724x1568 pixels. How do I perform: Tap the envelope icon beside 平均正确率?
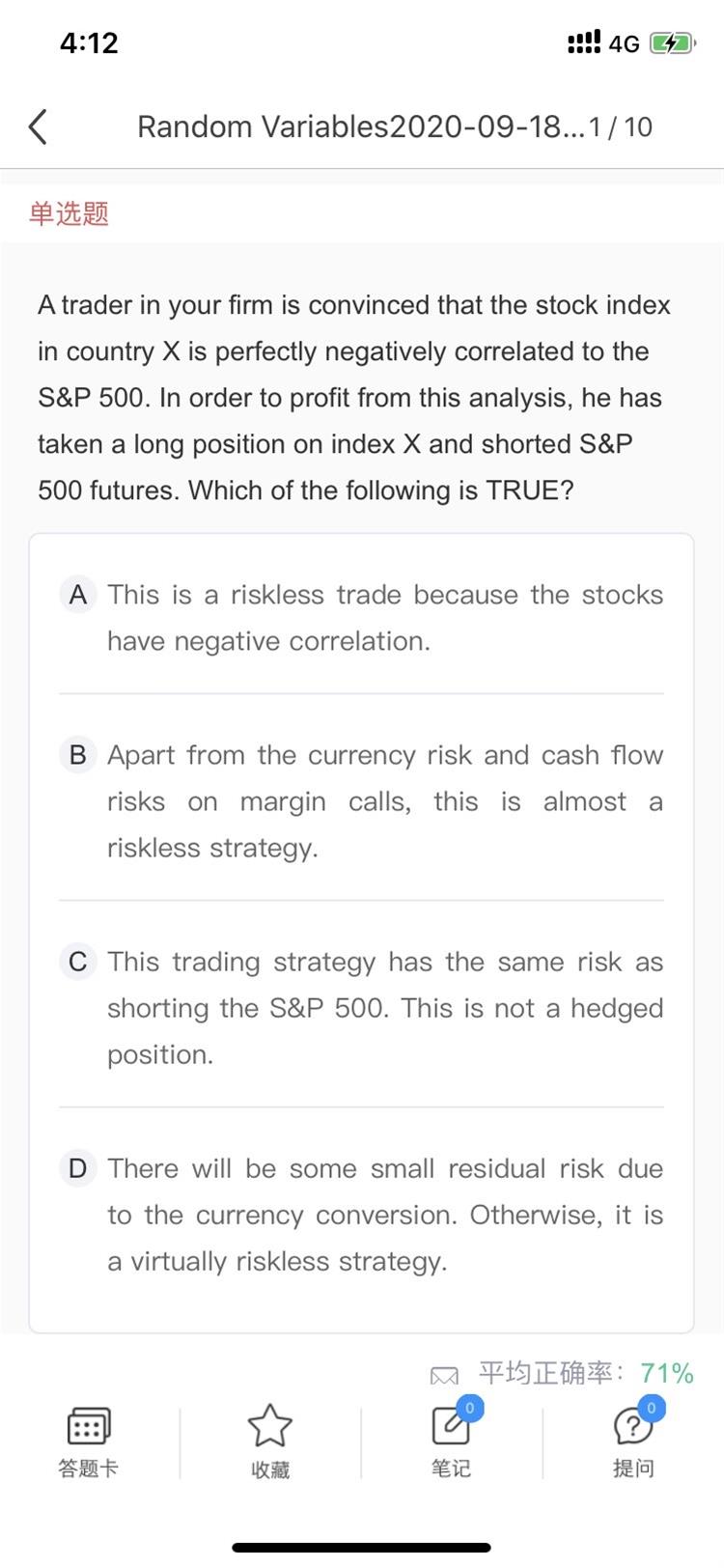(444, 1375)
